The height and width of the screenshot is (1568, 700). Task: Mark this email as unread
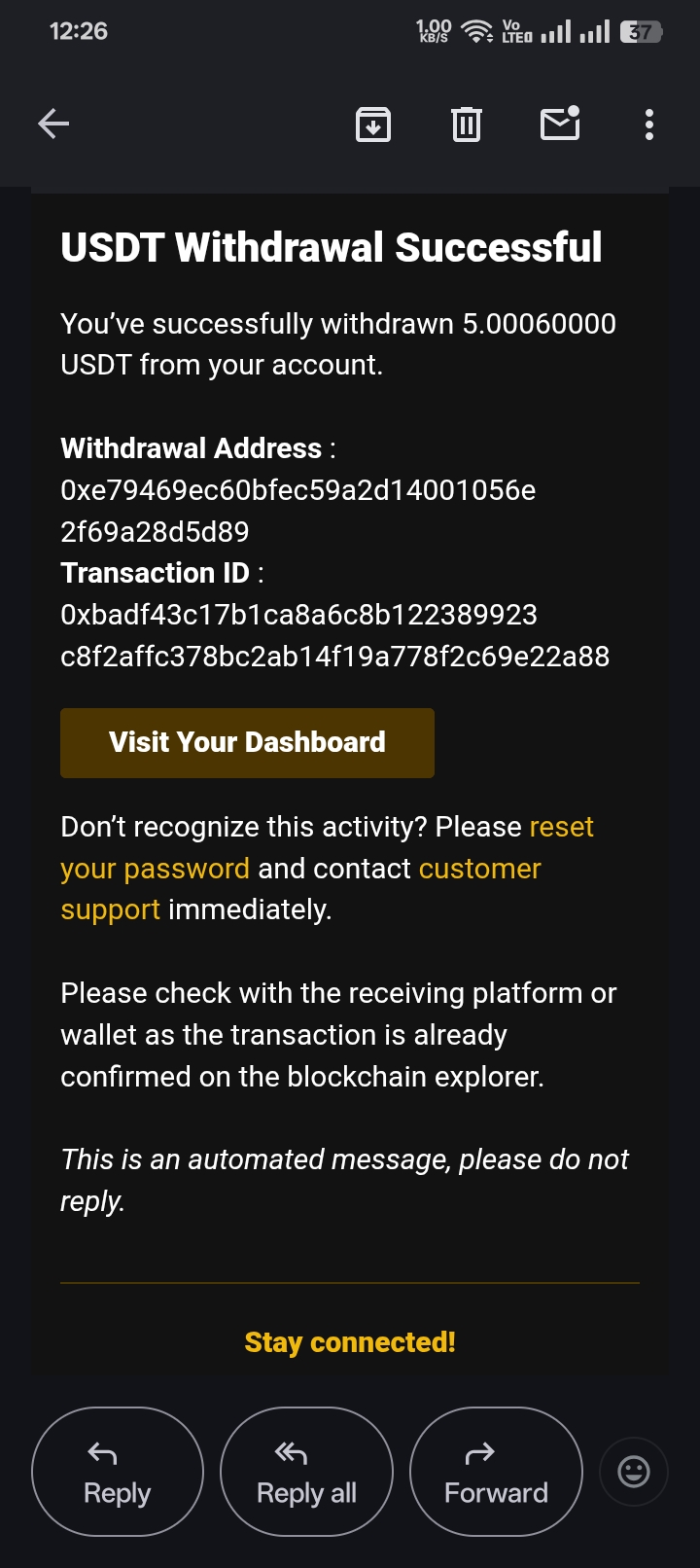pyautogui.click(x=560, y=124)
